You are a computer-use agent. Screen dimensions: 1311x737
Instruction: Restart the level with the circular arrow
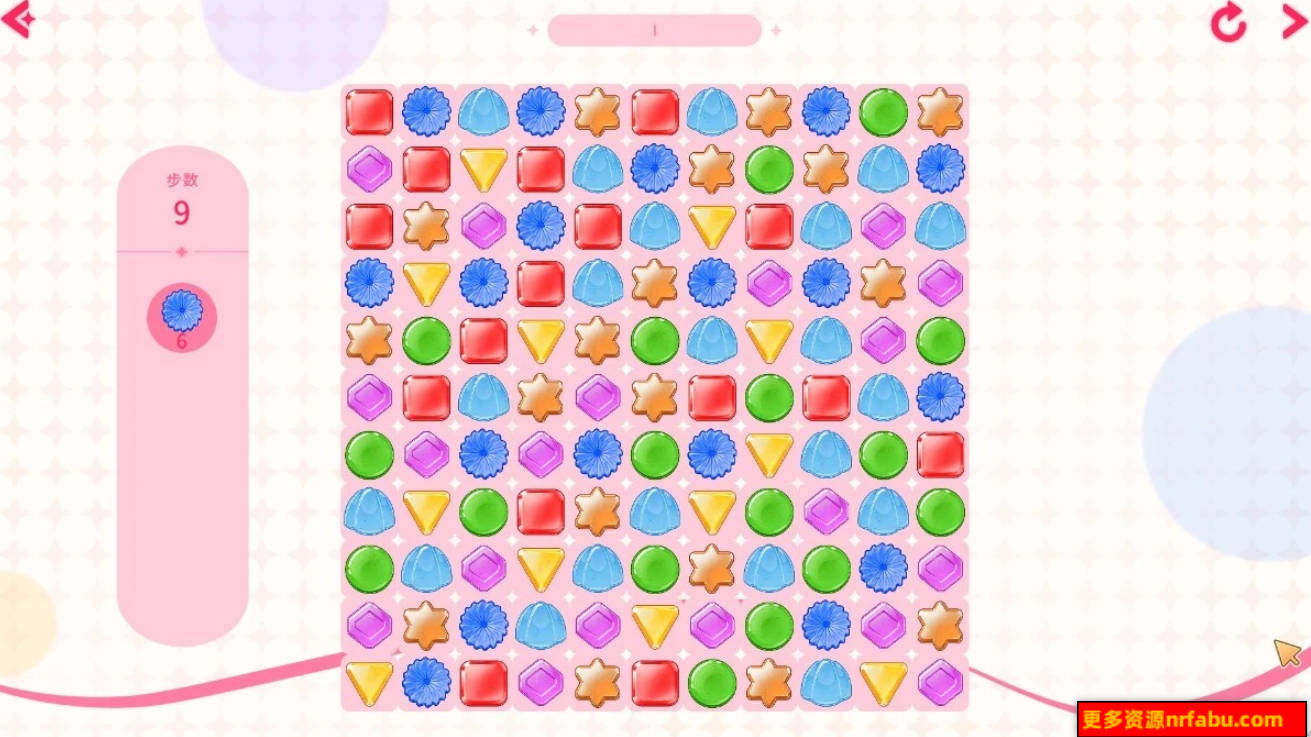click(1228, 22)
